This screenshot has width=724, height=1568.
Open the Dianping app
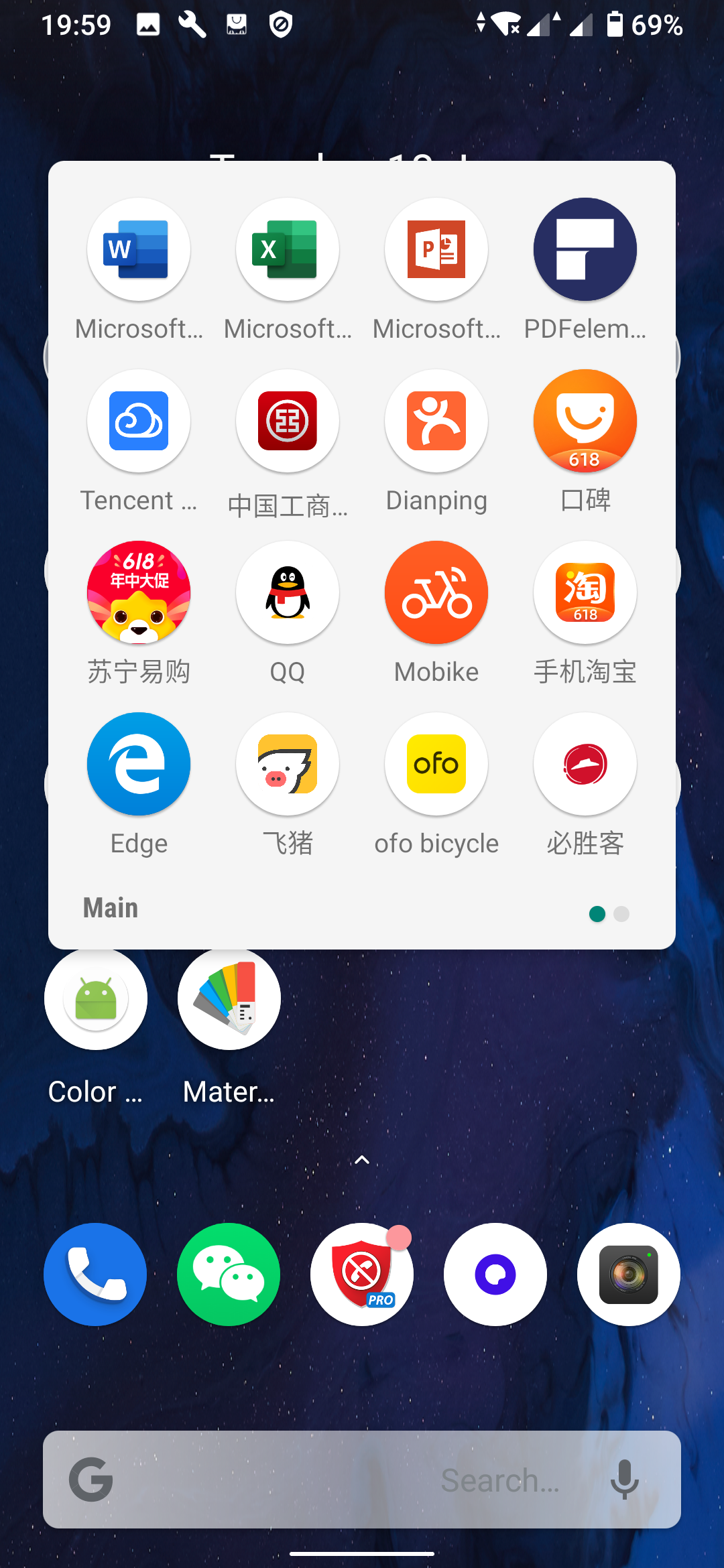pos(436,421)
